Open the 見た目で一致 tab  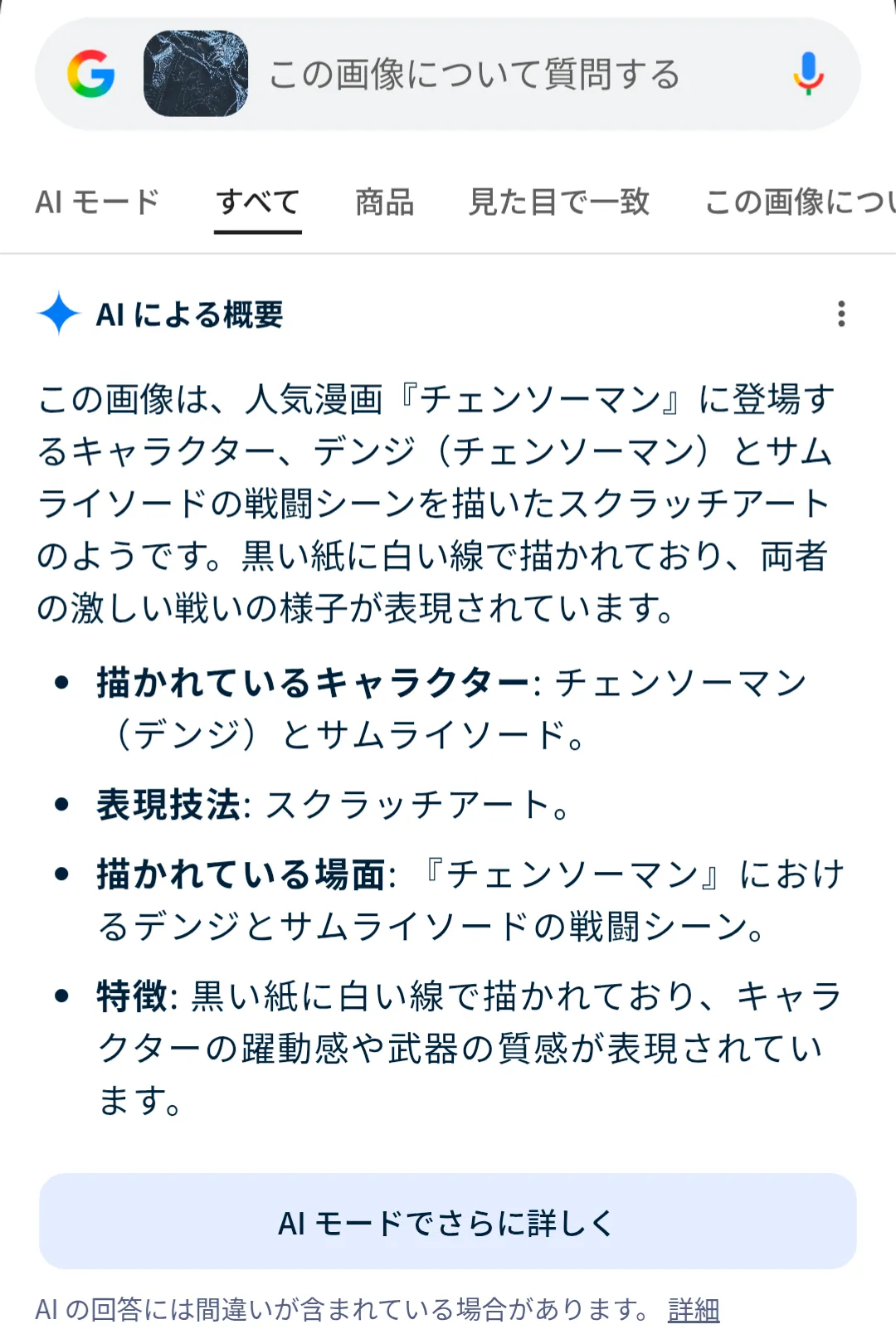[x=559, y=202]
